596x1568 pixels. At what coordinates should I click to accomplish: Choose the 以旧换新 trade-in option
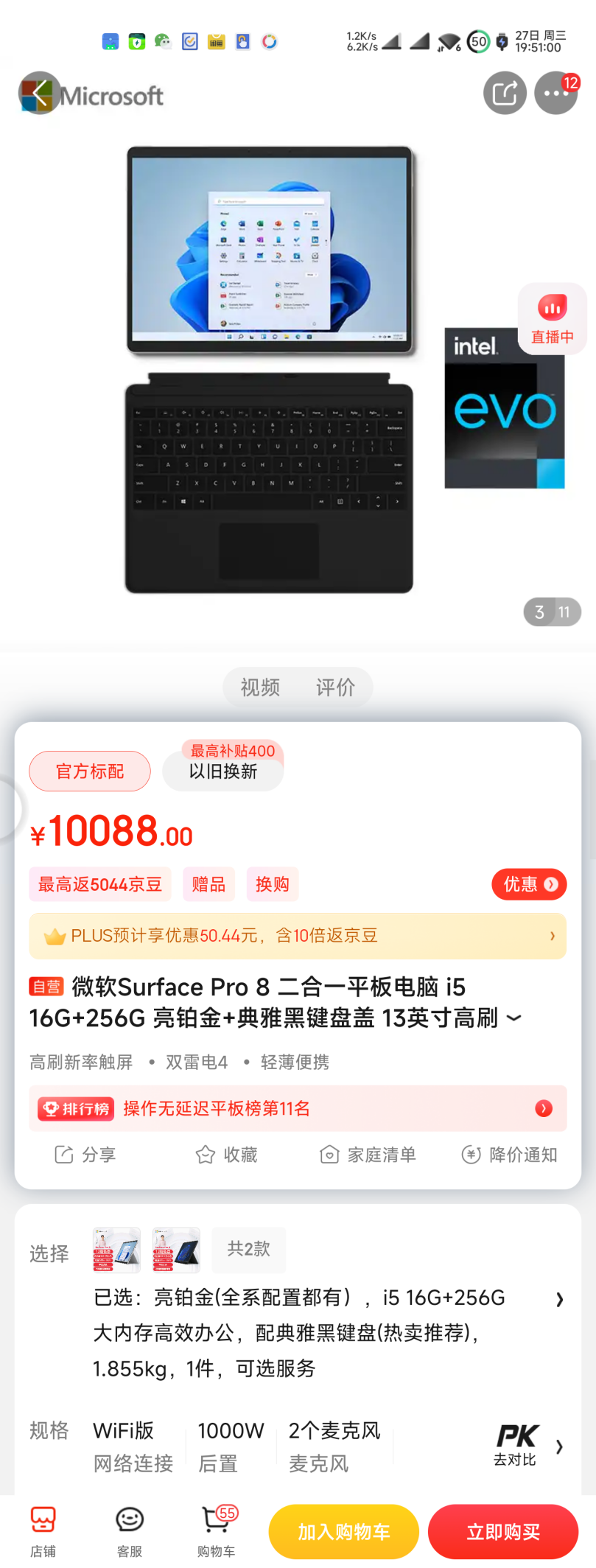tap(222, 775)
